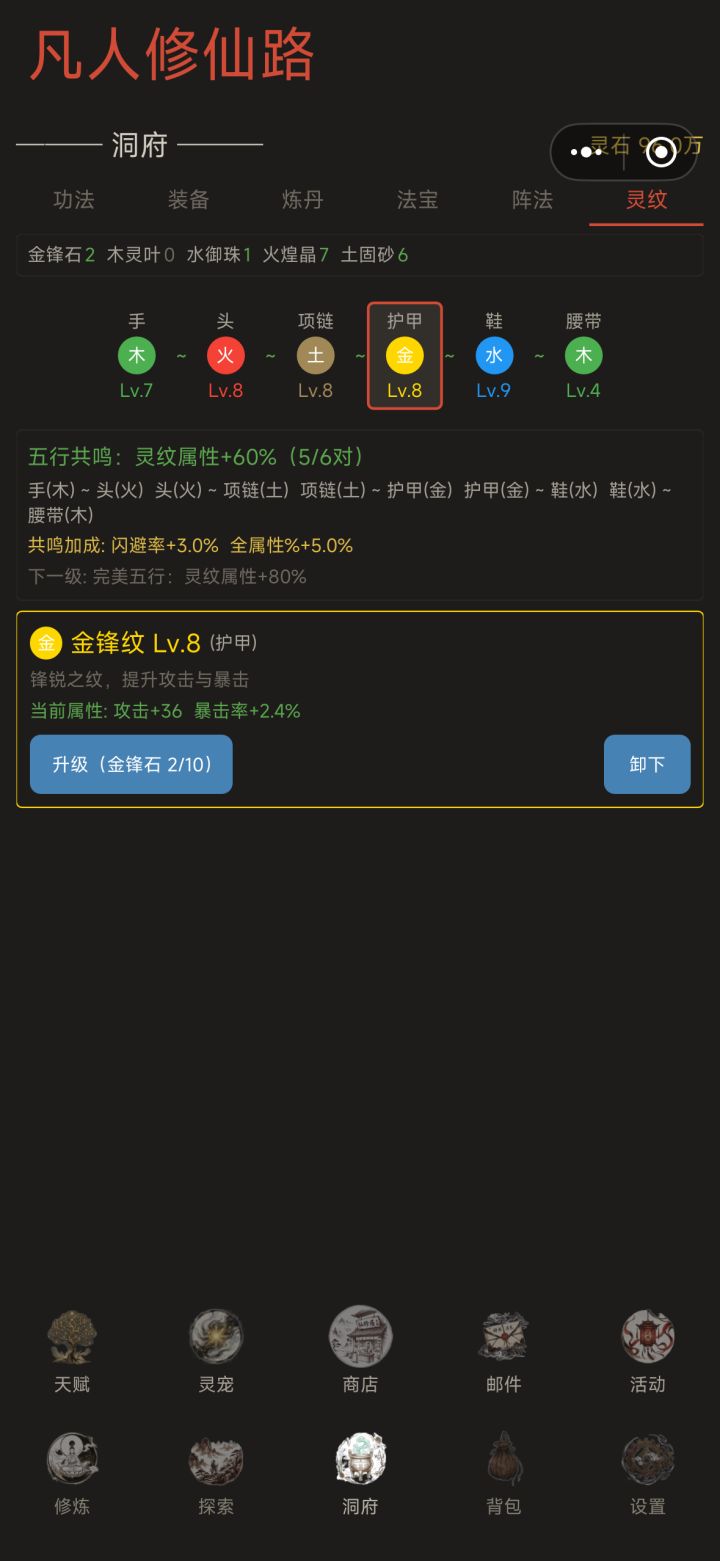The image size is (720, 1561).
Task: Select the 头 fire rune slot
Action: point(226,355)
